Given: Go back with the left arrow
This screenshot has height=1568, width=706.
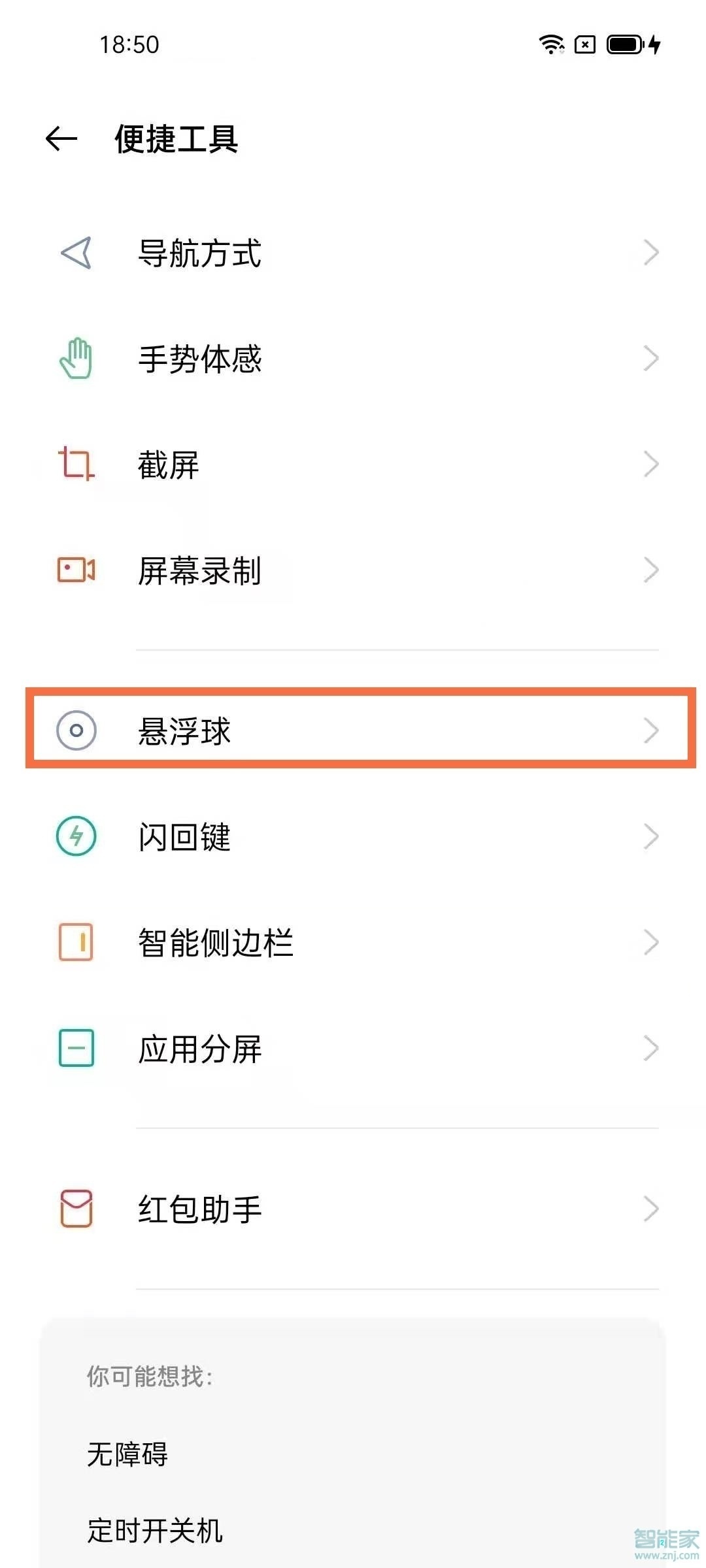Looking at the screenshot, I should pyautogui.click(x=61, y=137).
